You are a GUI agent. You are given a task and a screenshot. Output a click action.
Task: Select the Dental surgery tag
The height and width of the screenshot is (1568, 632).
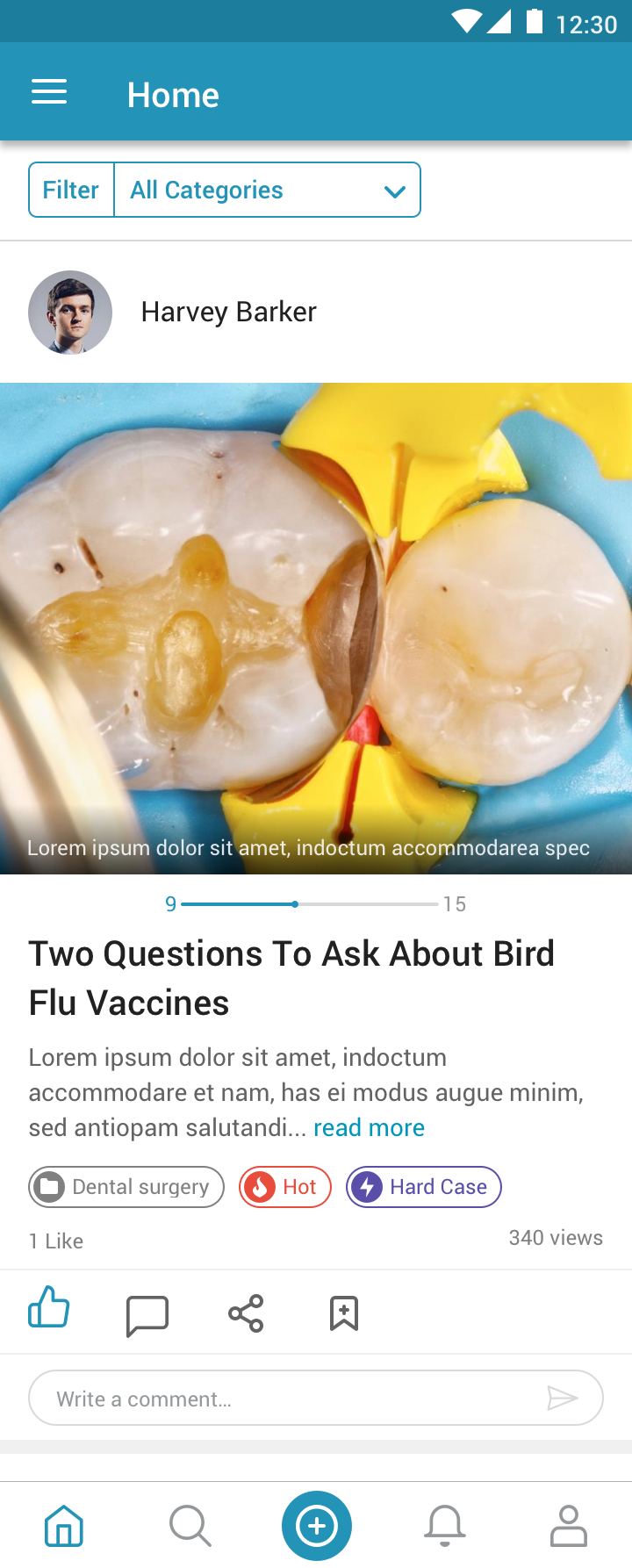pos(126,1187)
